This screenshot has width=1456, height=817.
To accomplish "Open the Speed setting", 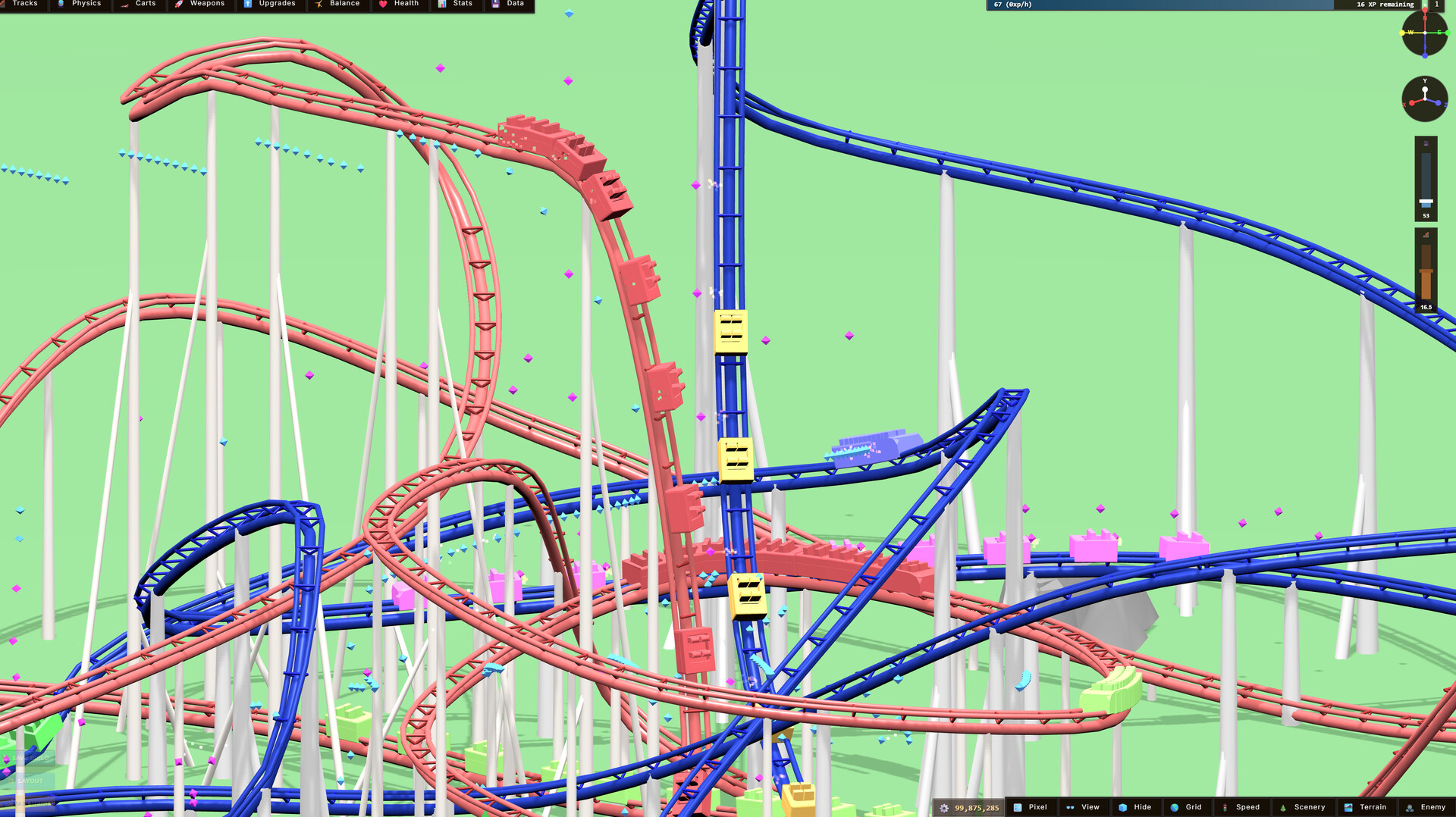I will (x=1241, y=807).
